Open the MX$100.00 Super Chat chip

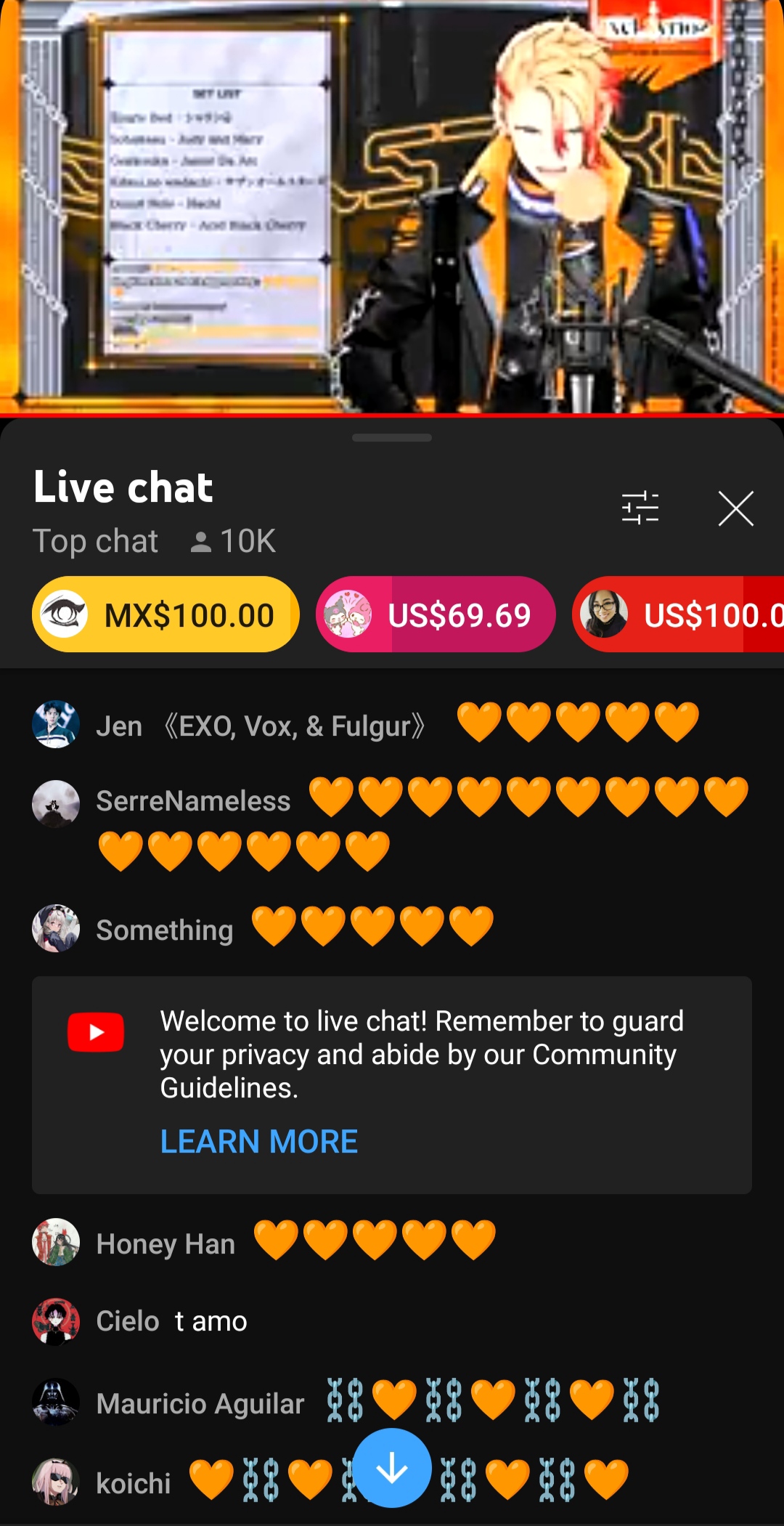click(x=166, y=614)
